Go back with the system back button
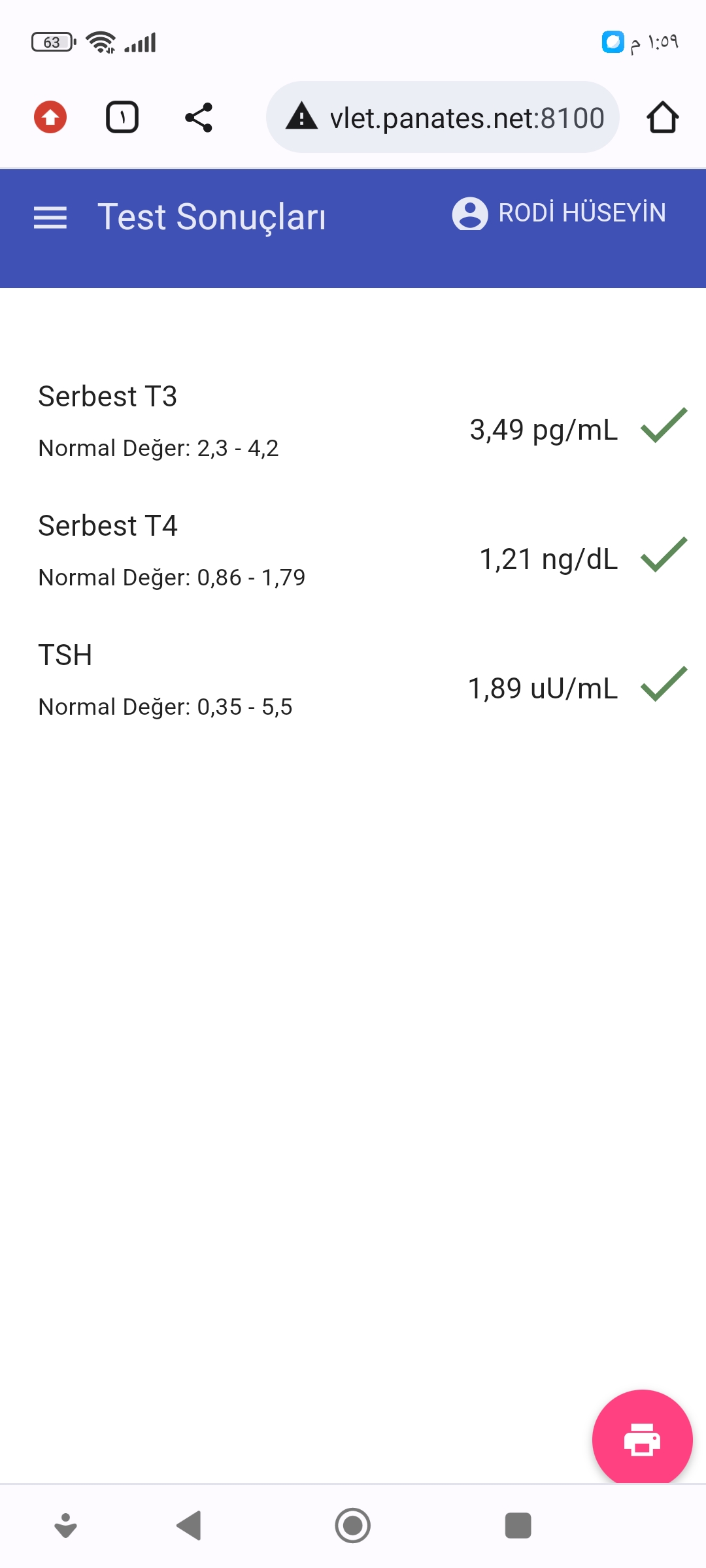706x1568 pixels. [189, 1526]
